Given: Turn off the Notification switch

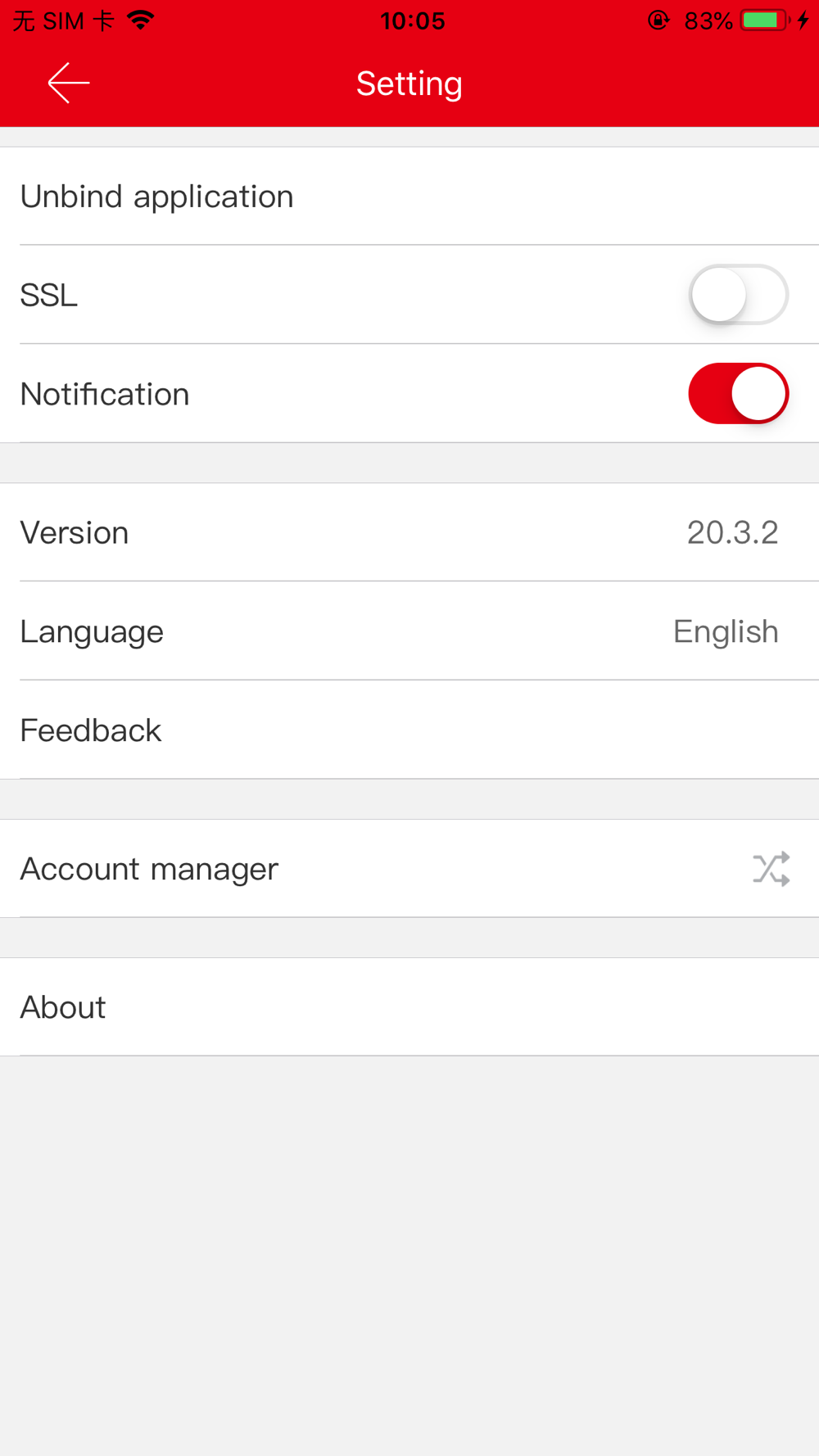Looking at the screenshot, I should [x=738, y=394].
